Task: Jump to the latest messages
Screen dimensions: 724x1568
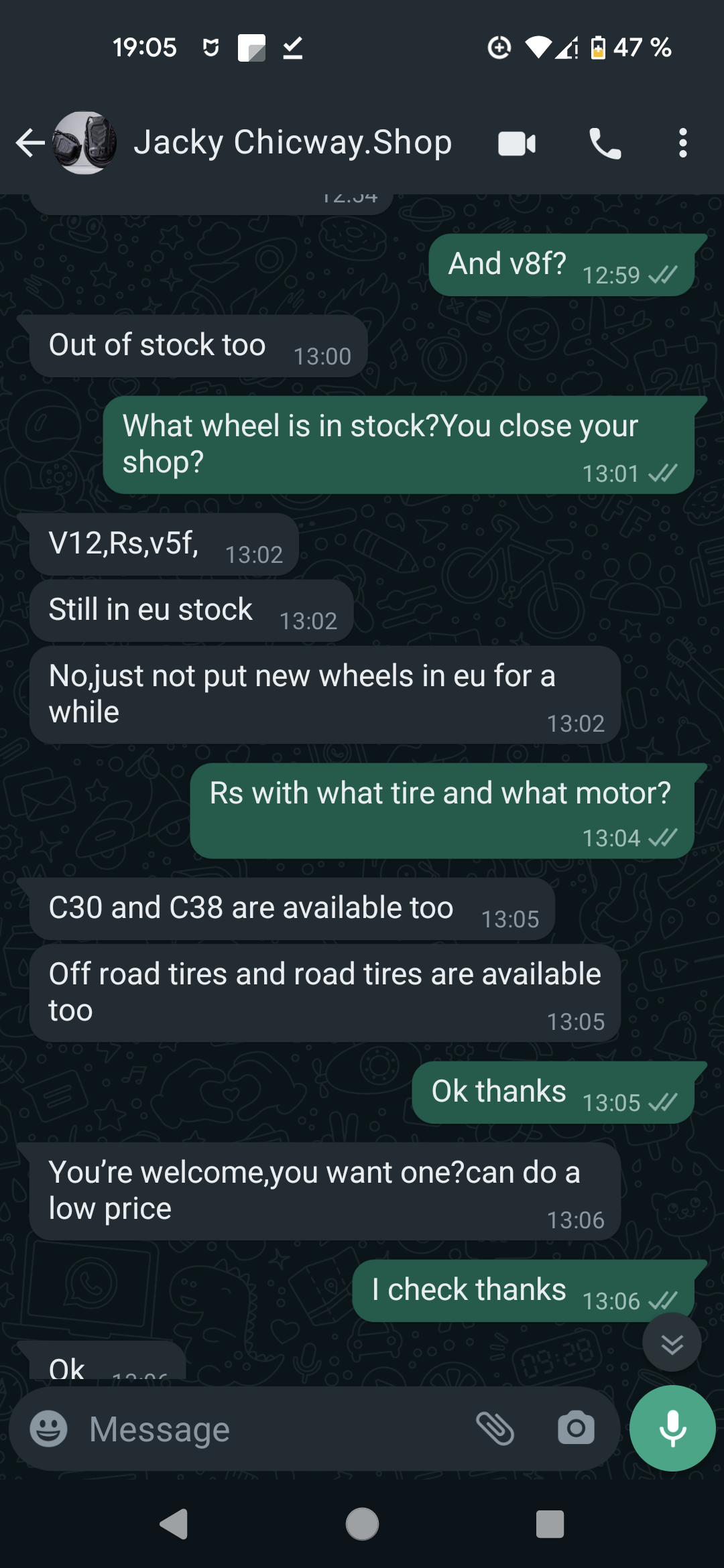Action: [672, 1344]
